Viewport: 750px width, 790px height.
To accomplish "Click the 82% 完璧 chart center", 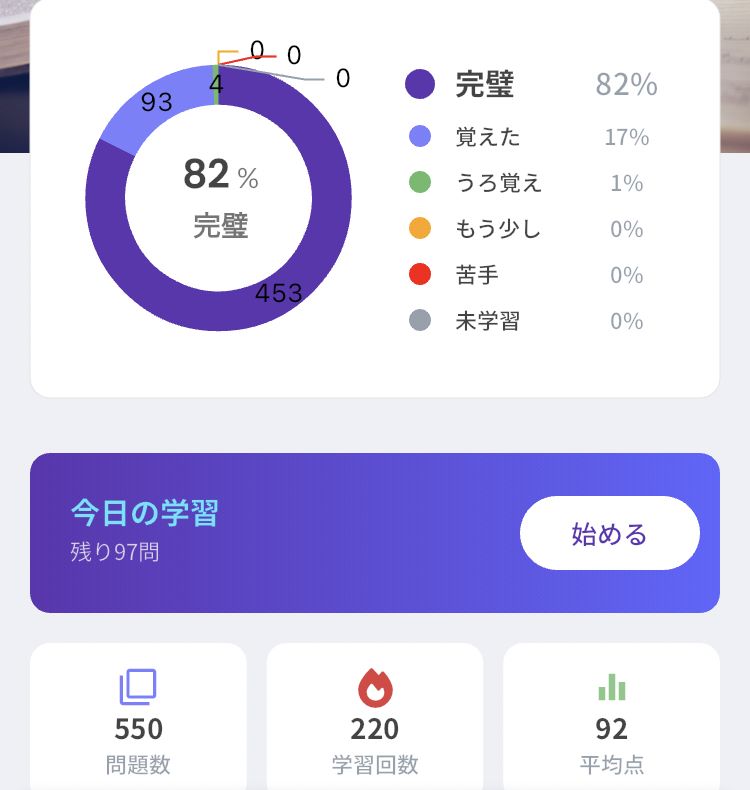I will pos(220,200).
